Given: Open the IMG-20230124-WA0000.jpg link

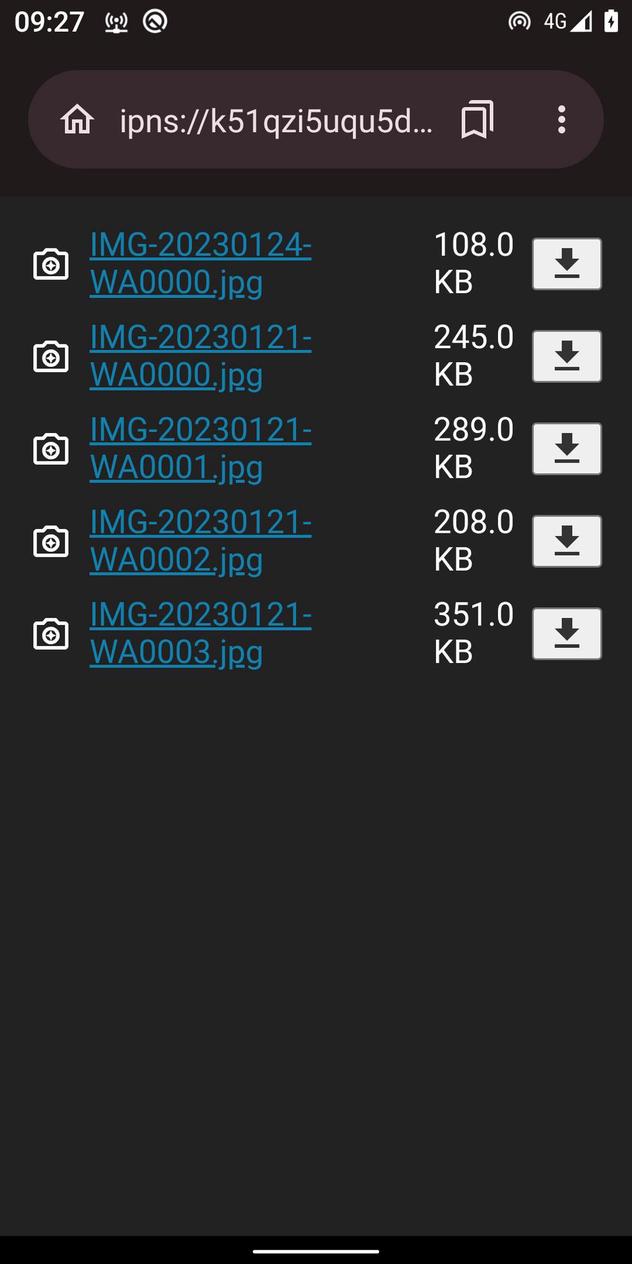Looking at the screenshot, I should [200, 264].
